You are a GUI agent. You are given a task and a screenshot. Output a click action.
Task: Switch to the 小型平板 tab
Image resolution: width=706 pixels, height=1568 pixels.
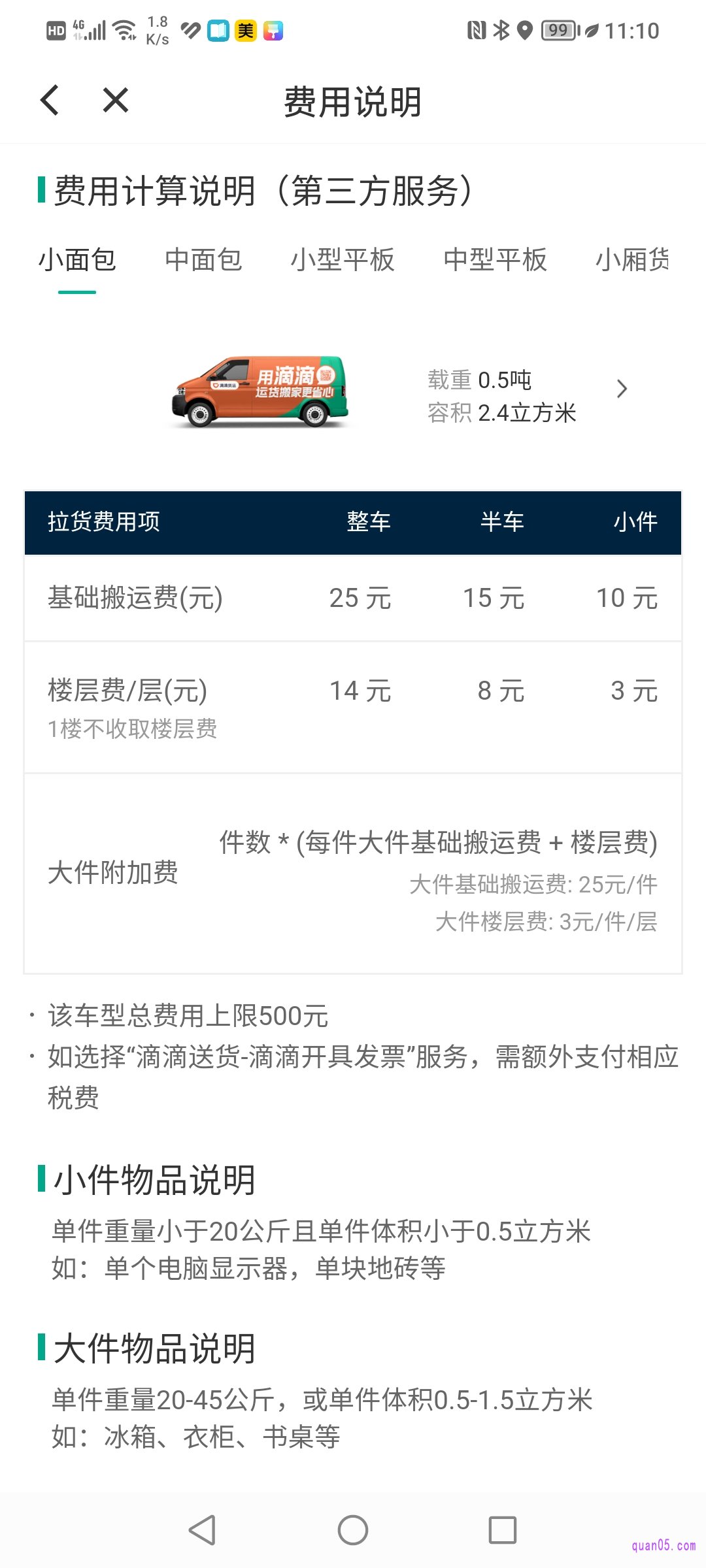click(x=343, y=260)
